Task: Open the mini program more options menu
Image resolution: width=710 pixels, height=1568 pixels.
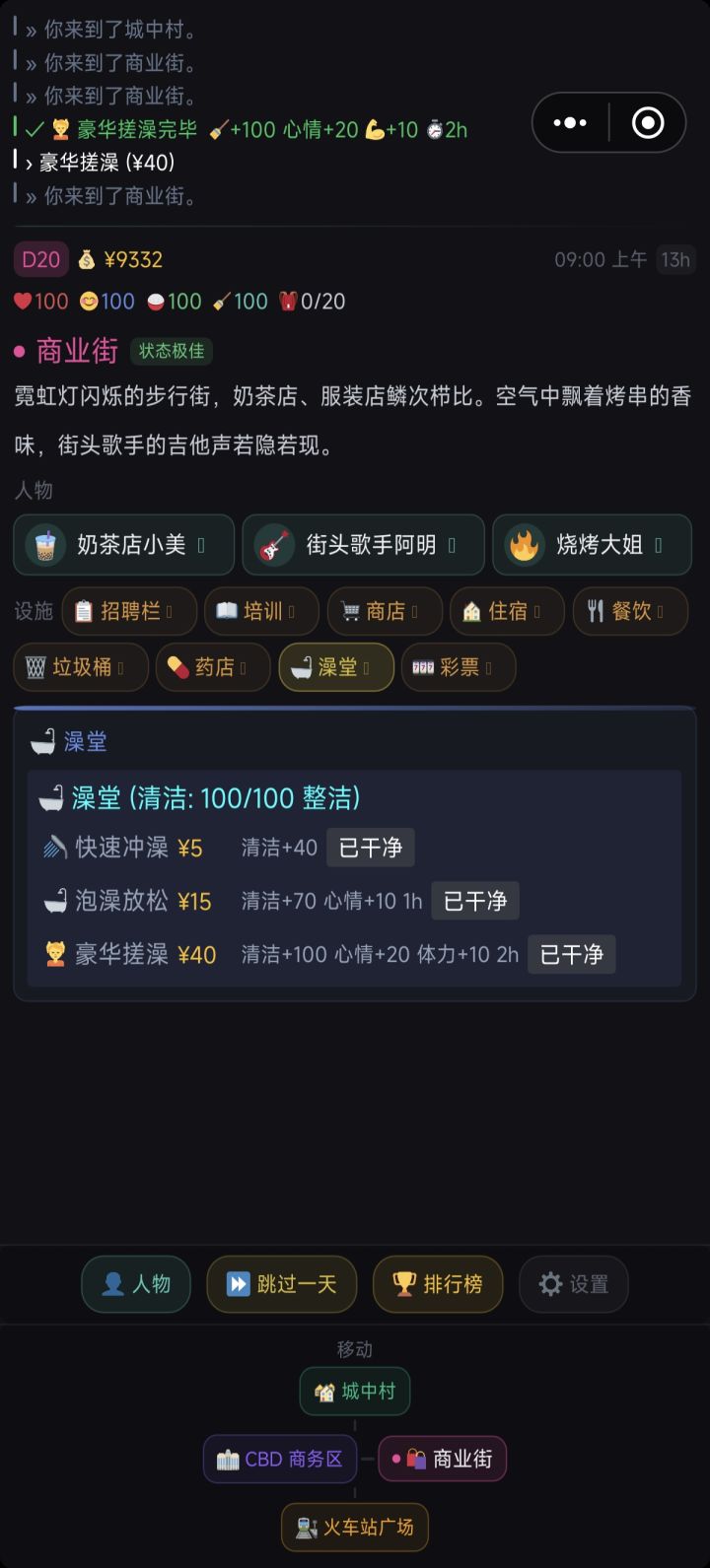Action: (569, 122)
